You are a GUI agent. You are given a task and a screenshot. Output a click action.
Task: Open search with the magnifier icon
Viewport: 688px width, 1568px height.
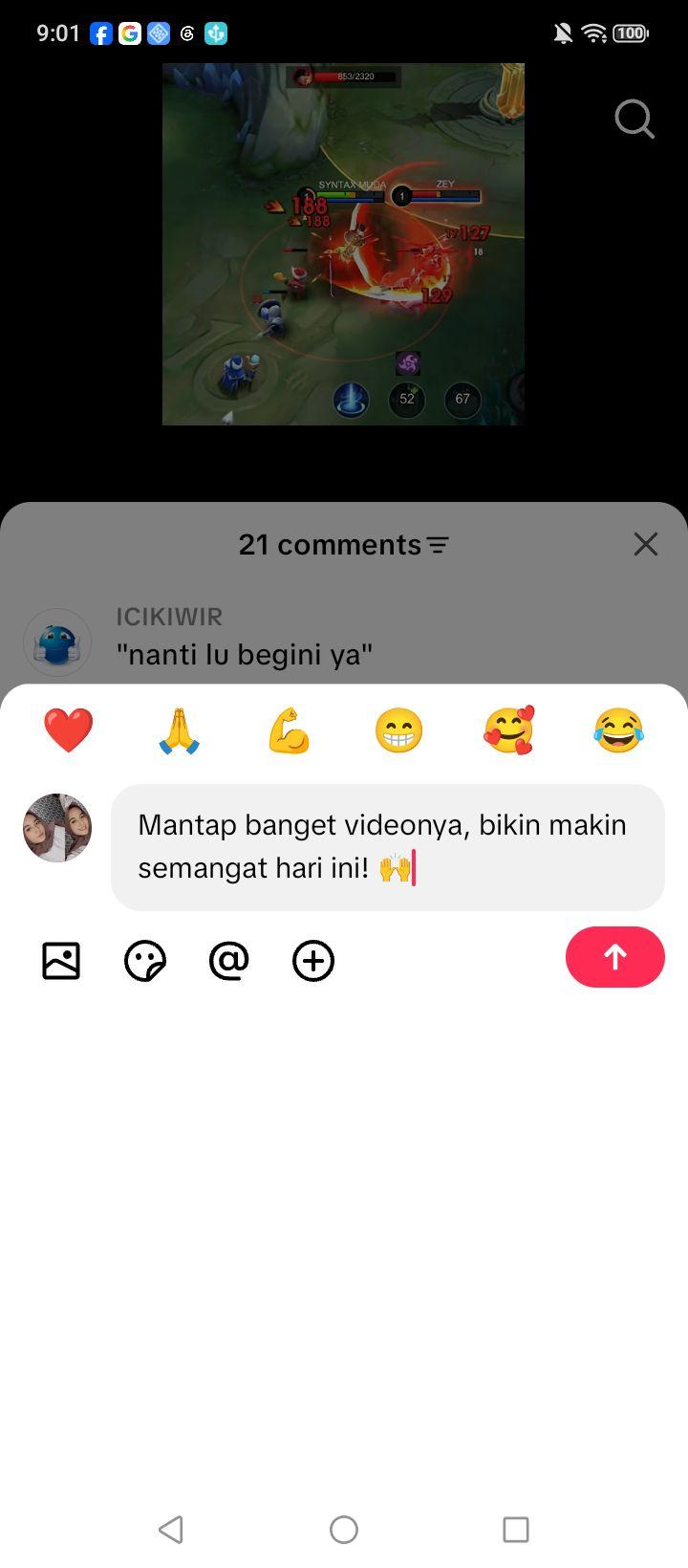pos(634,120)
